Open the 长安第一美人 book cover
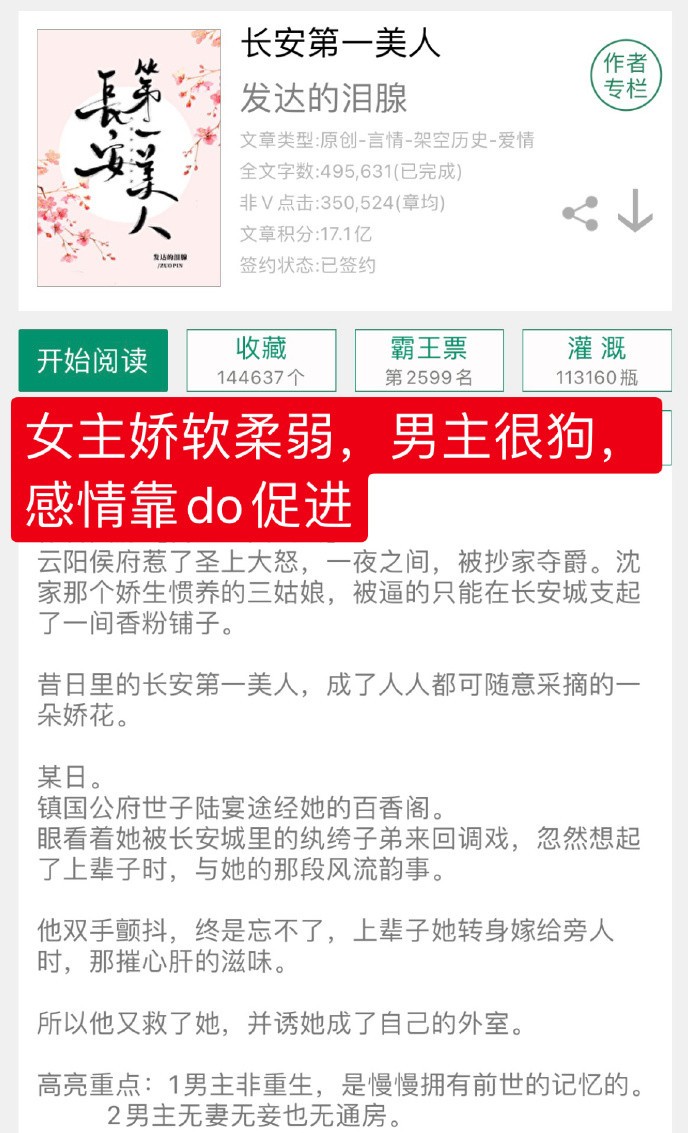 (129, 158)
